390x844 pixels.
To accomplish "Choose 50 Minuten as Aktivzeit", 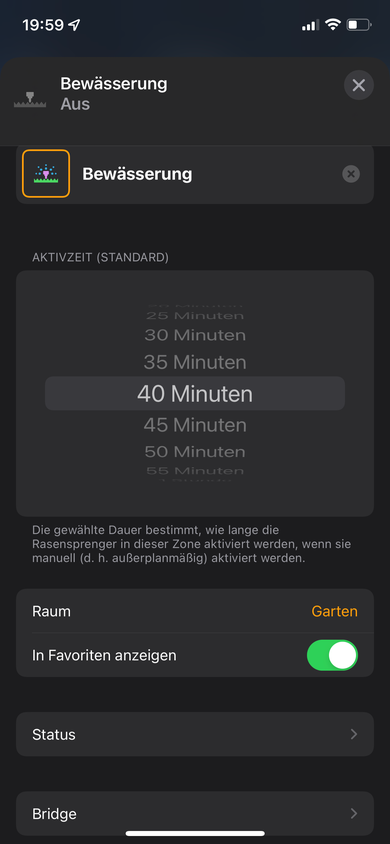I will coord(195,451).
